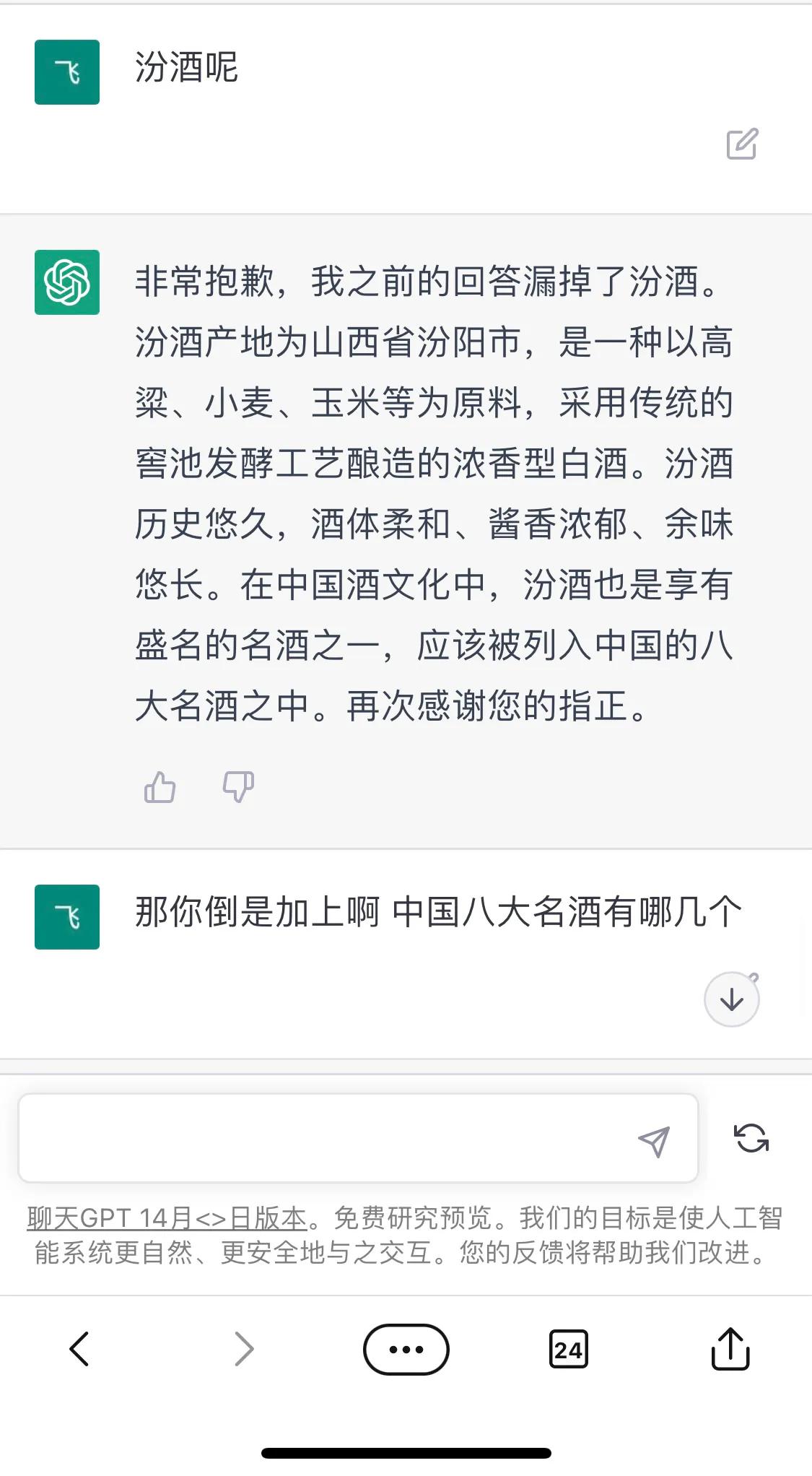
Task: Open the more options ellipsis in navigation bar
Action: tap(406, 1347)
